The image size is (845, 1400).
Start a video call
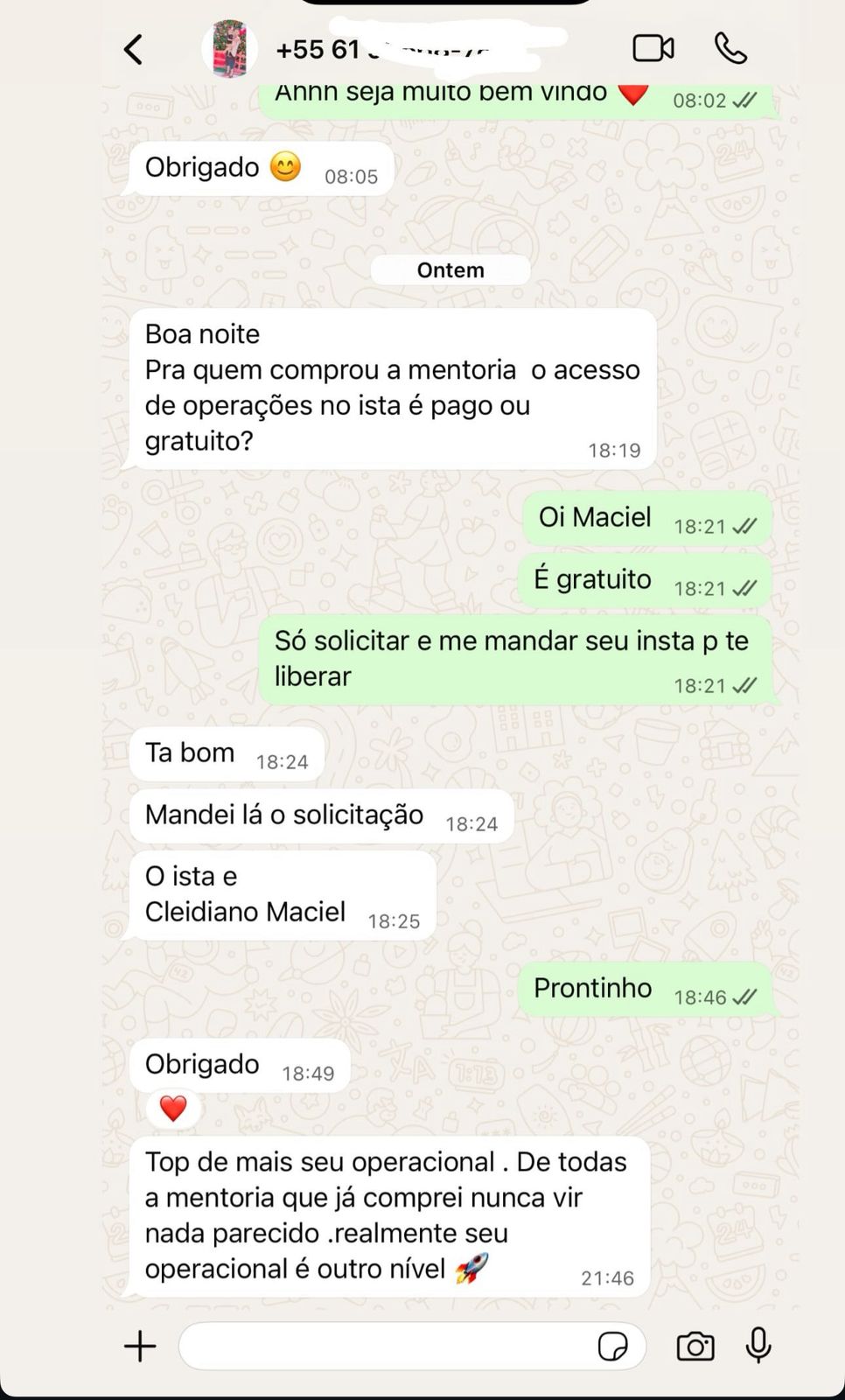point(652,48)
